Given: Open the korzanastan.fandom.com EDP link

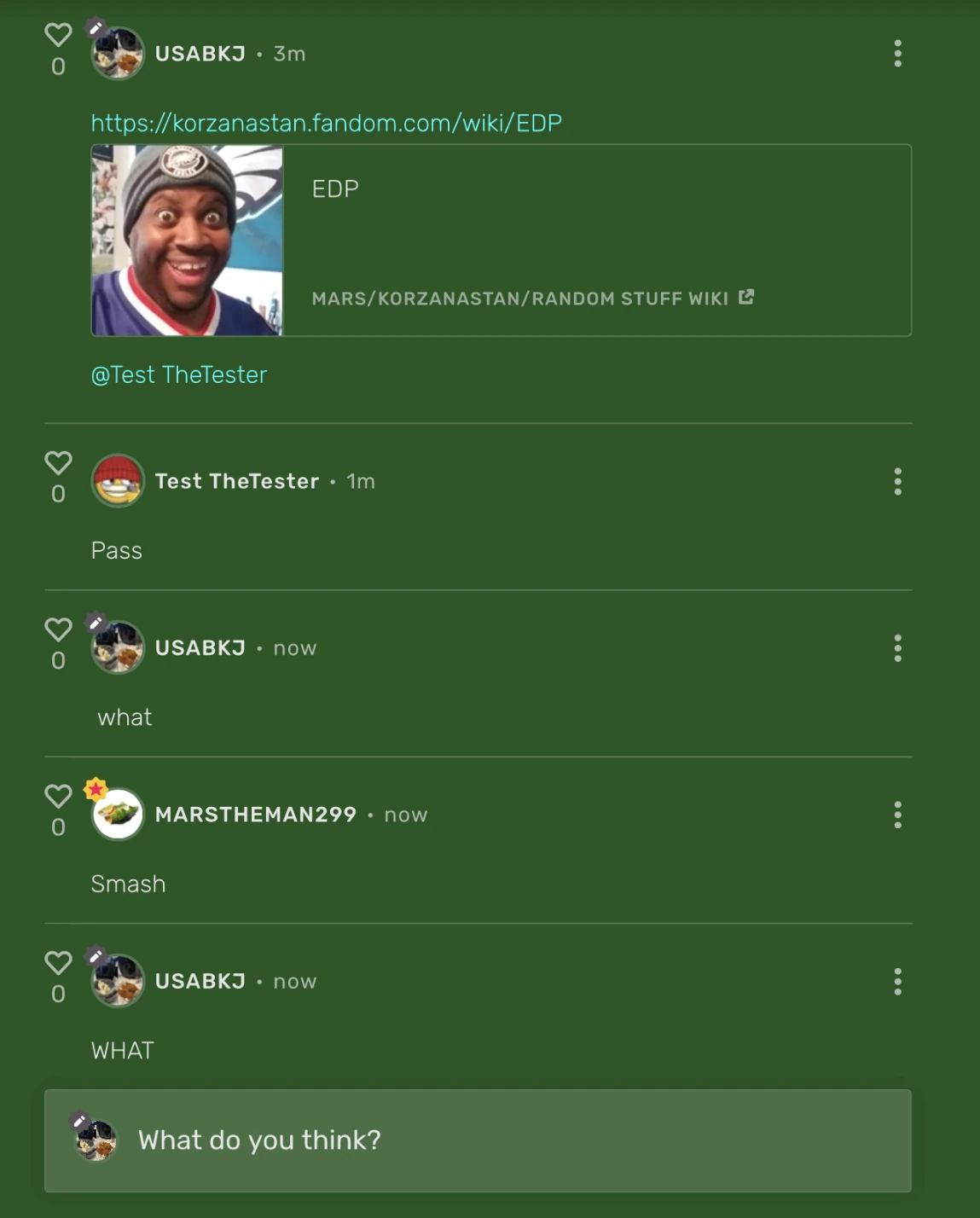Looking at the screenshot, I should (x=326, y=122).
